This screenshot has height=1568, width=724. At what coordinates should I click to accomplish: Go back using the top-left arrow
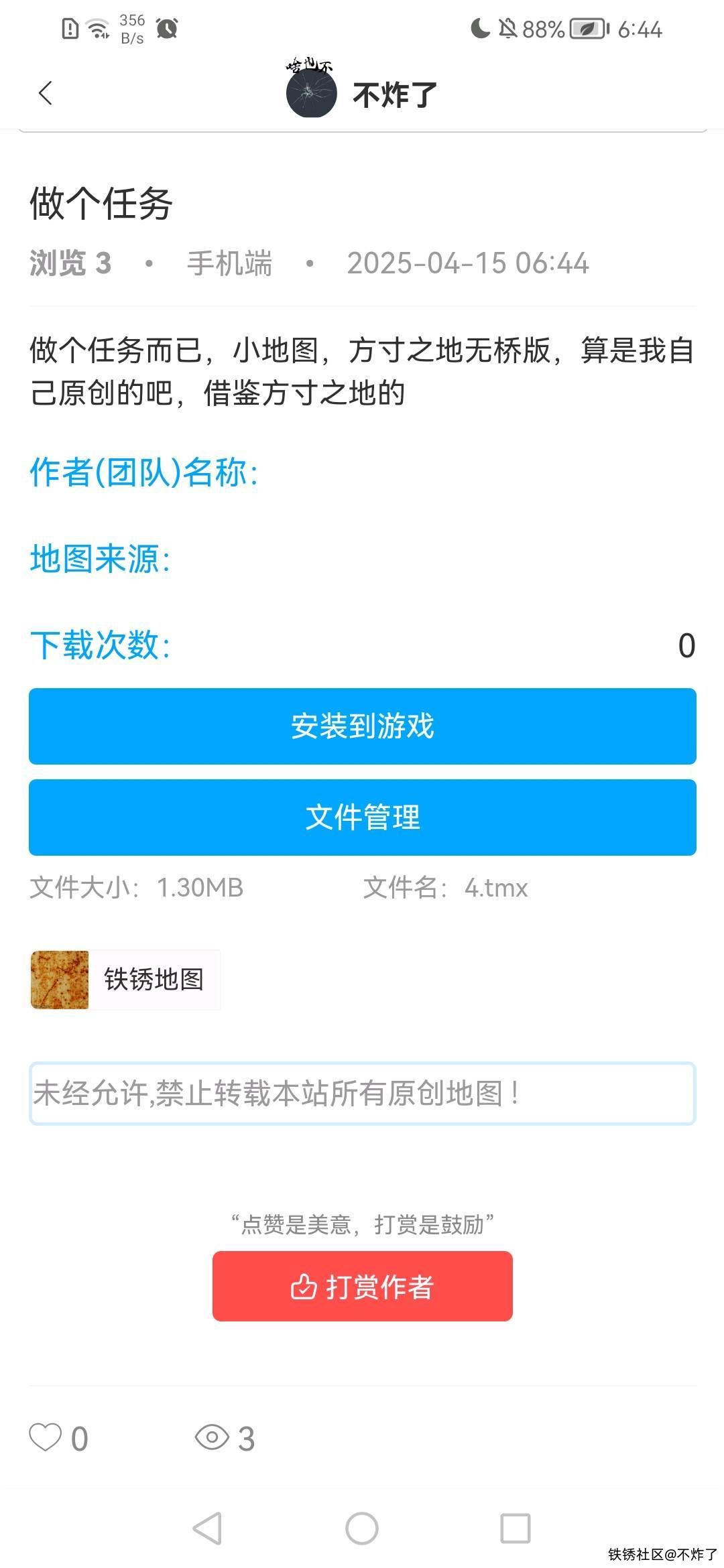46,93
